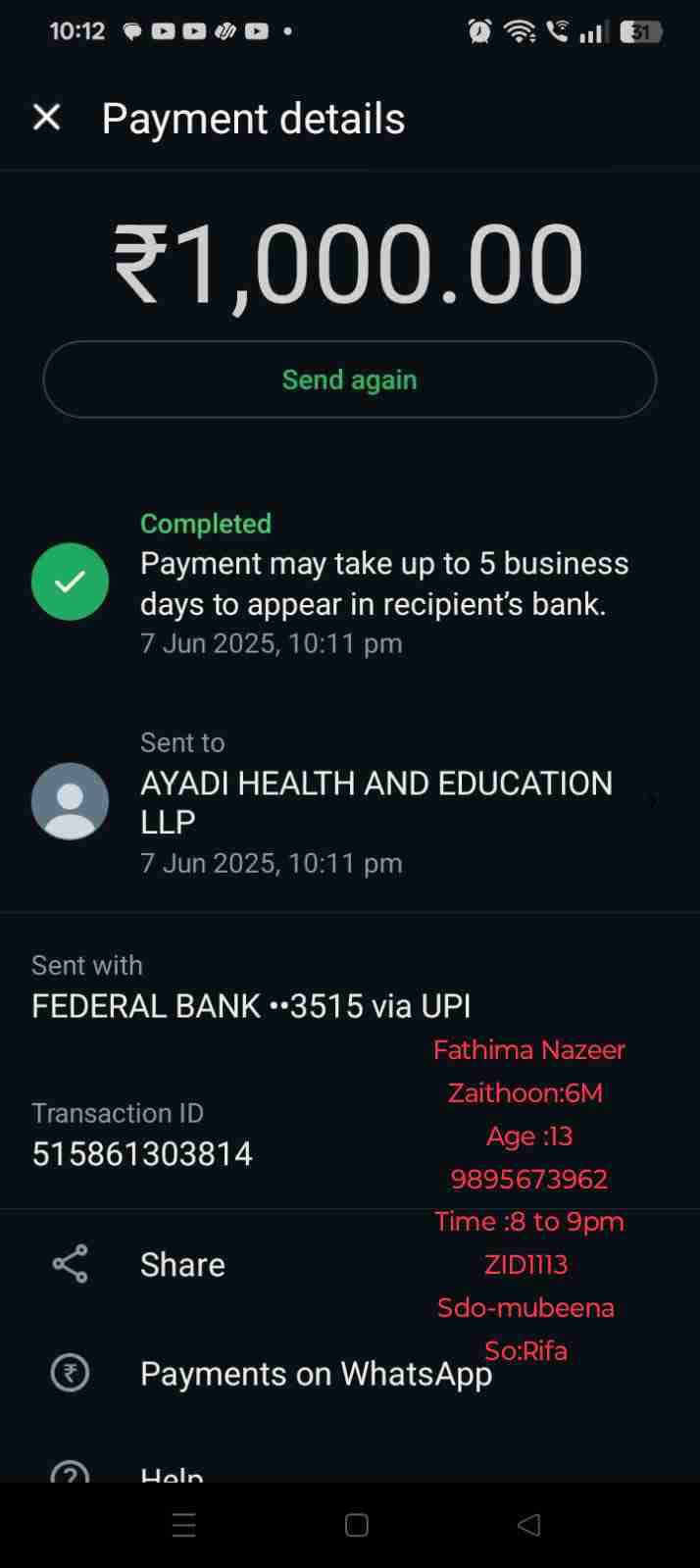Close the Payment details screen
The image size is (700, 1568).
(x=46, y=118)
